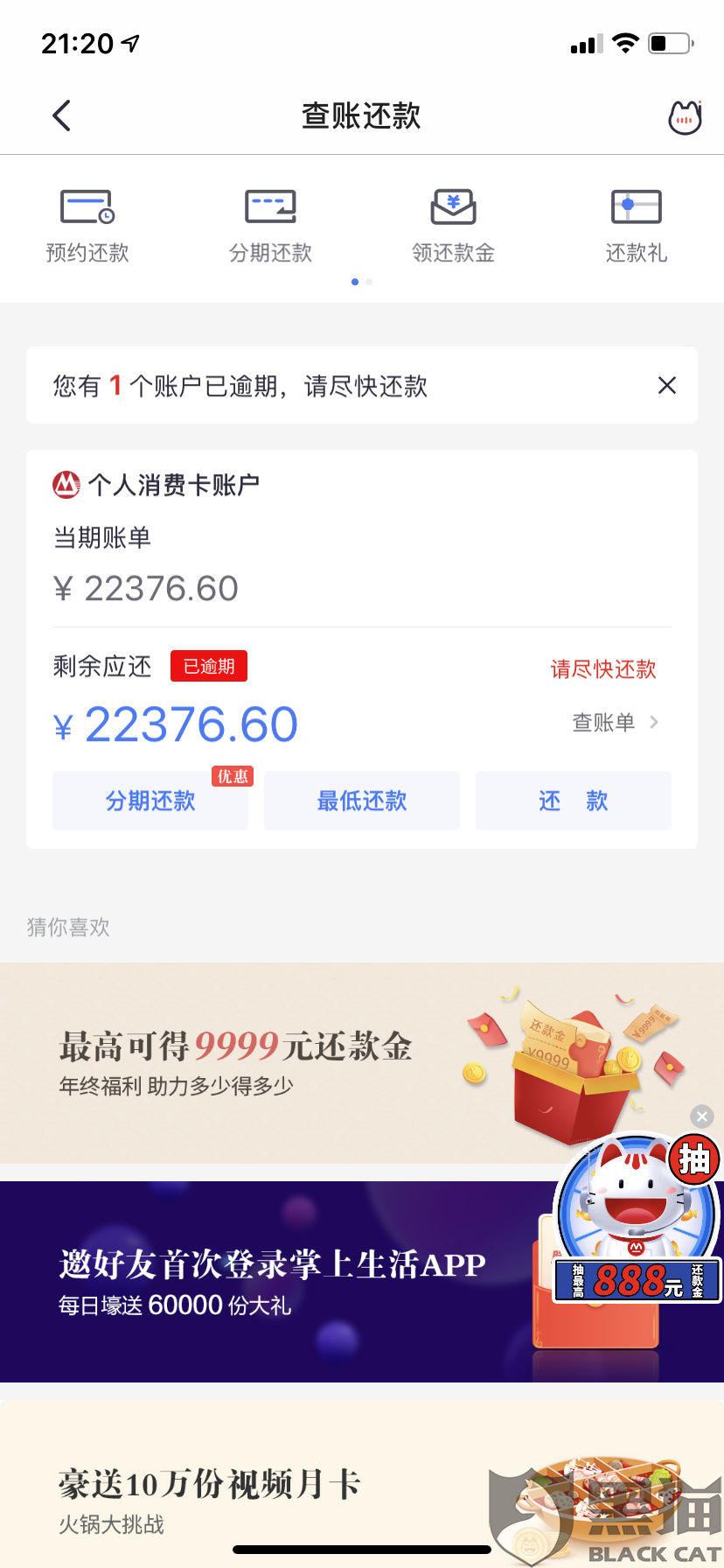Screen dimensions: 724x1568
Task: Open 预约还款 shortcut
Action: pos(87,227)
